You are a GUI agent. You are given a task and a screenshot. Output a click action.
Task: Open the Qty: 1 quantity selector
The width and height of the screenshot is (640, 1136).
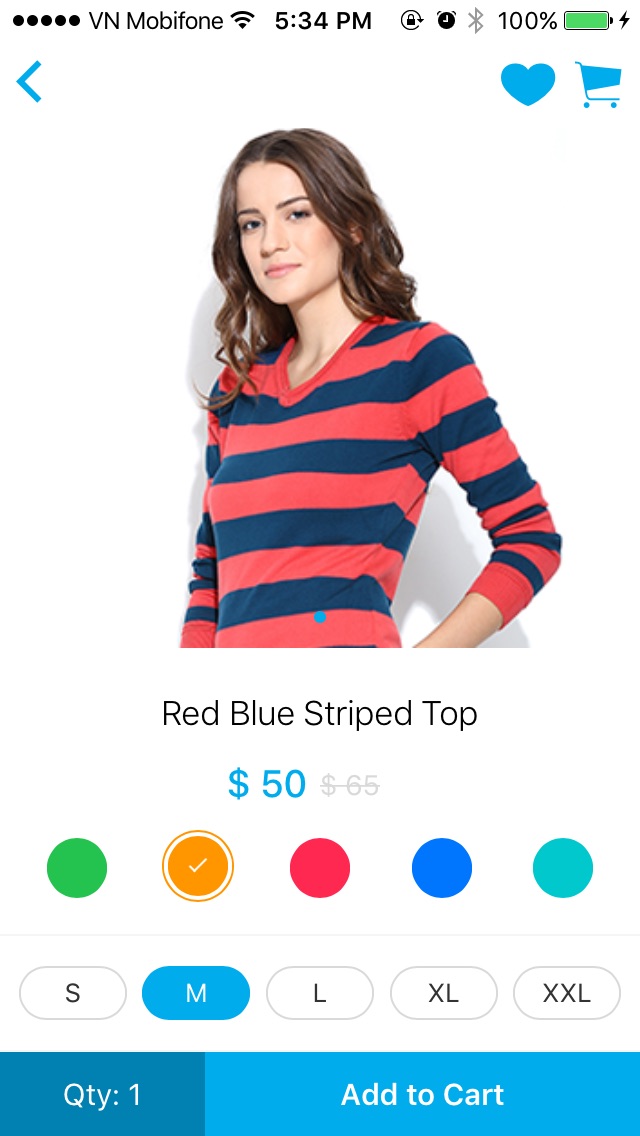click(x=102, y=1094)
